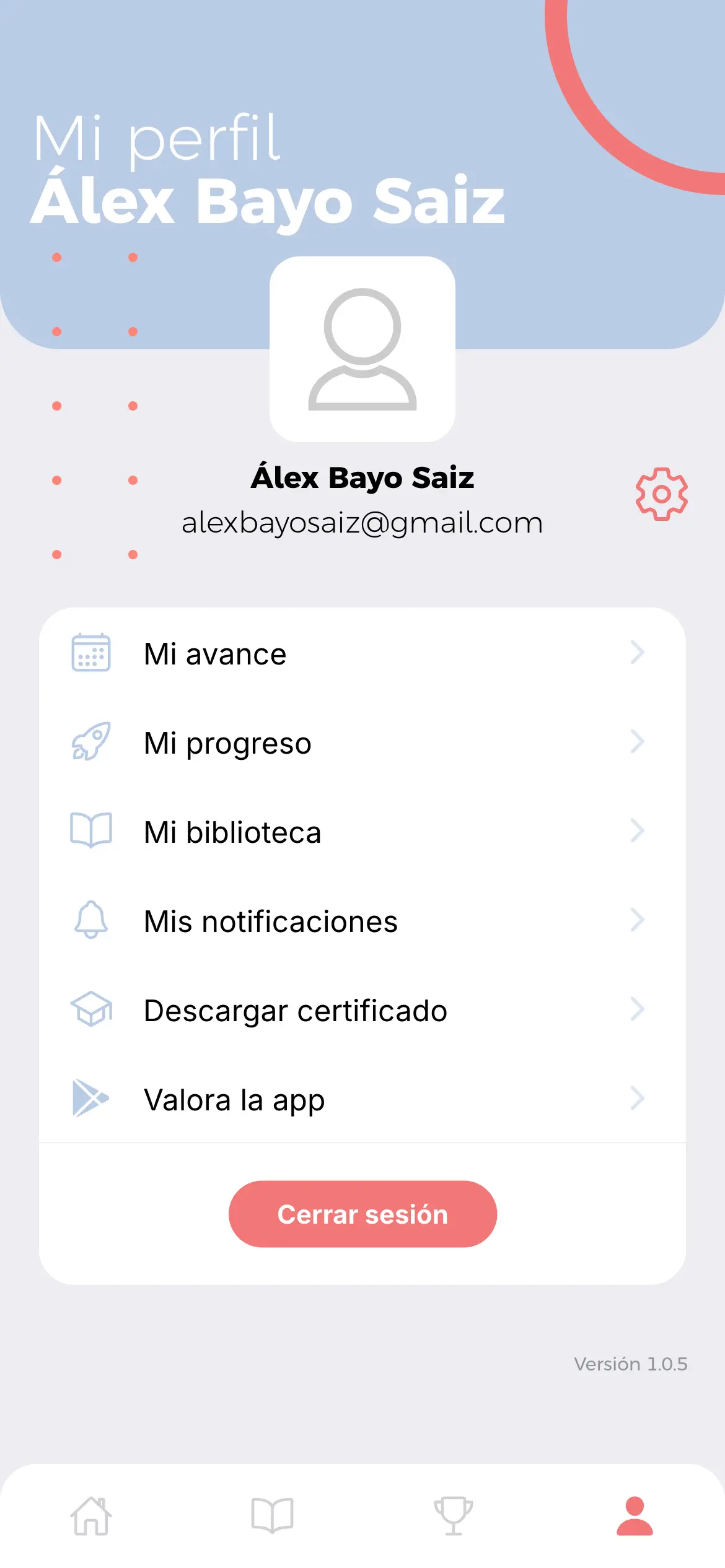
Task: Open Mi progreso
Action: [362, 743]
